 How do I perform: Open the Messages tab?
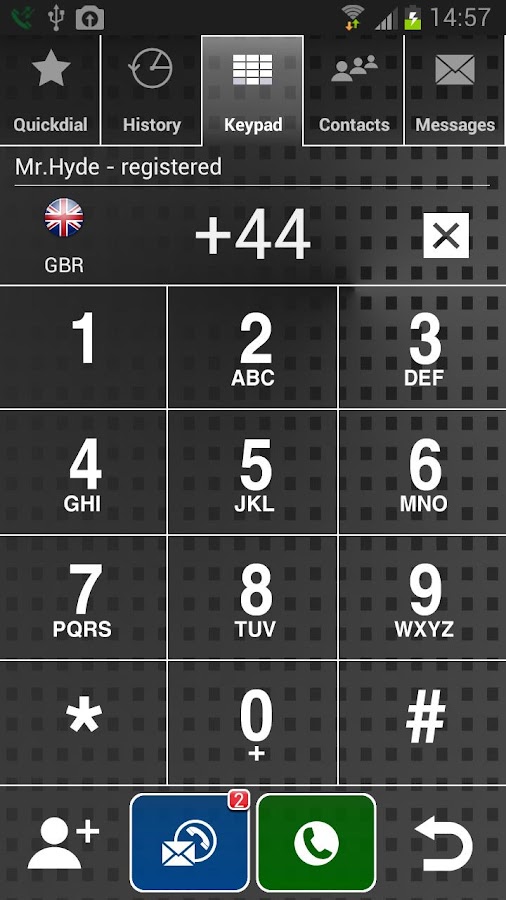tap(456, 91)
